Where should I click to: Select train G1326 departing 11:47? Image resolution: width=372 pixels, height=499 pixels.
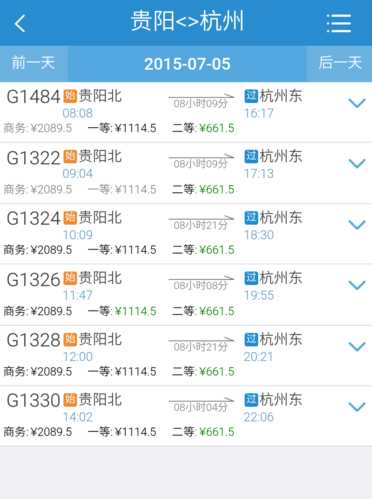click(186, 295)
